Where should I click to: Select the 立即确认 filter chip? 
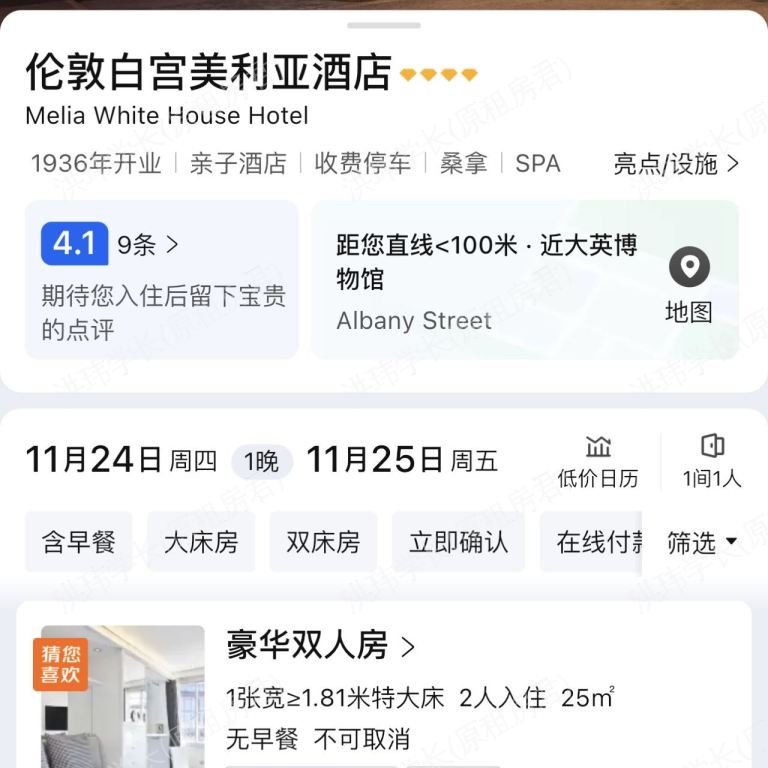pos(458,542)
